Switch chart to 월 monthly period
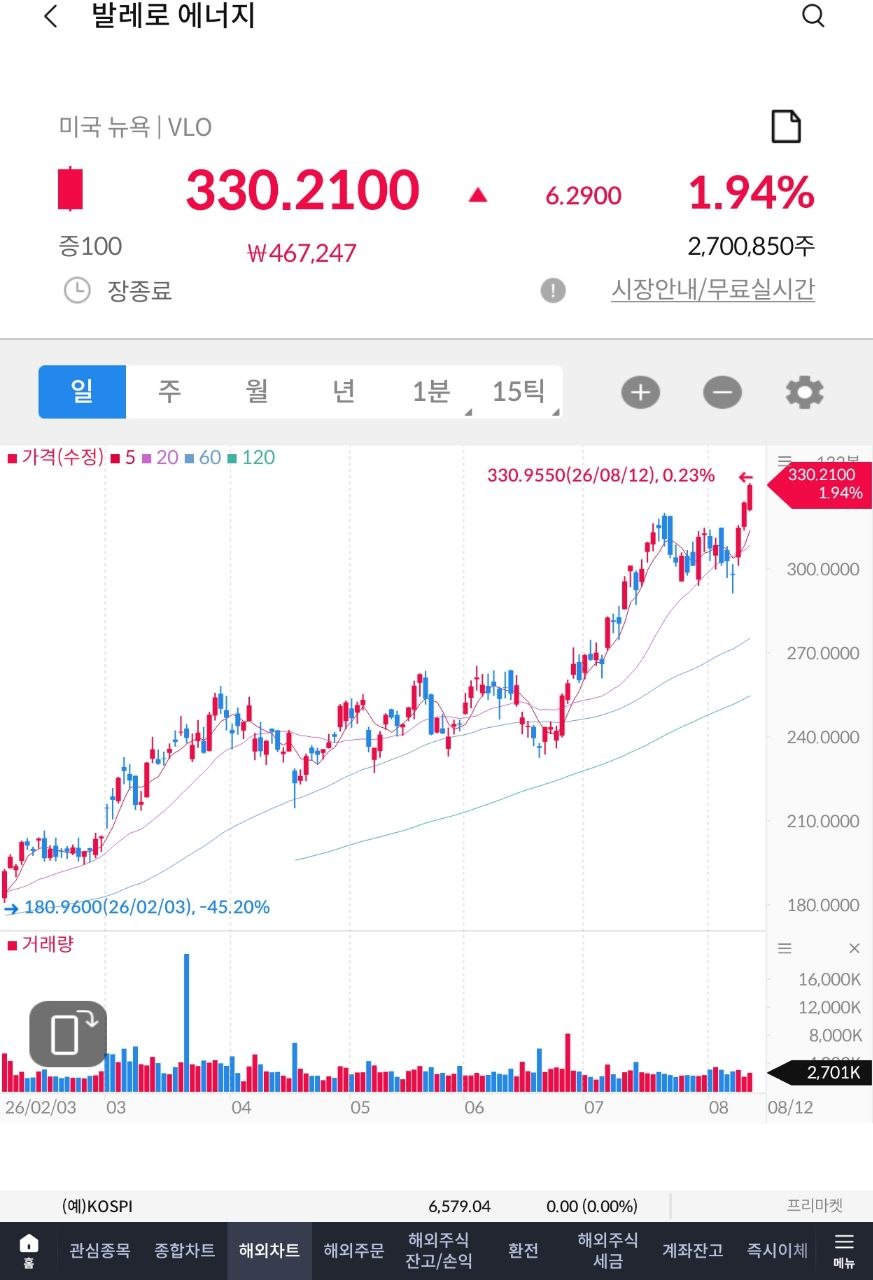Image resolution: width=873 pixels, height=1280 pixels. pyautogui.click(x=257, y=392)
